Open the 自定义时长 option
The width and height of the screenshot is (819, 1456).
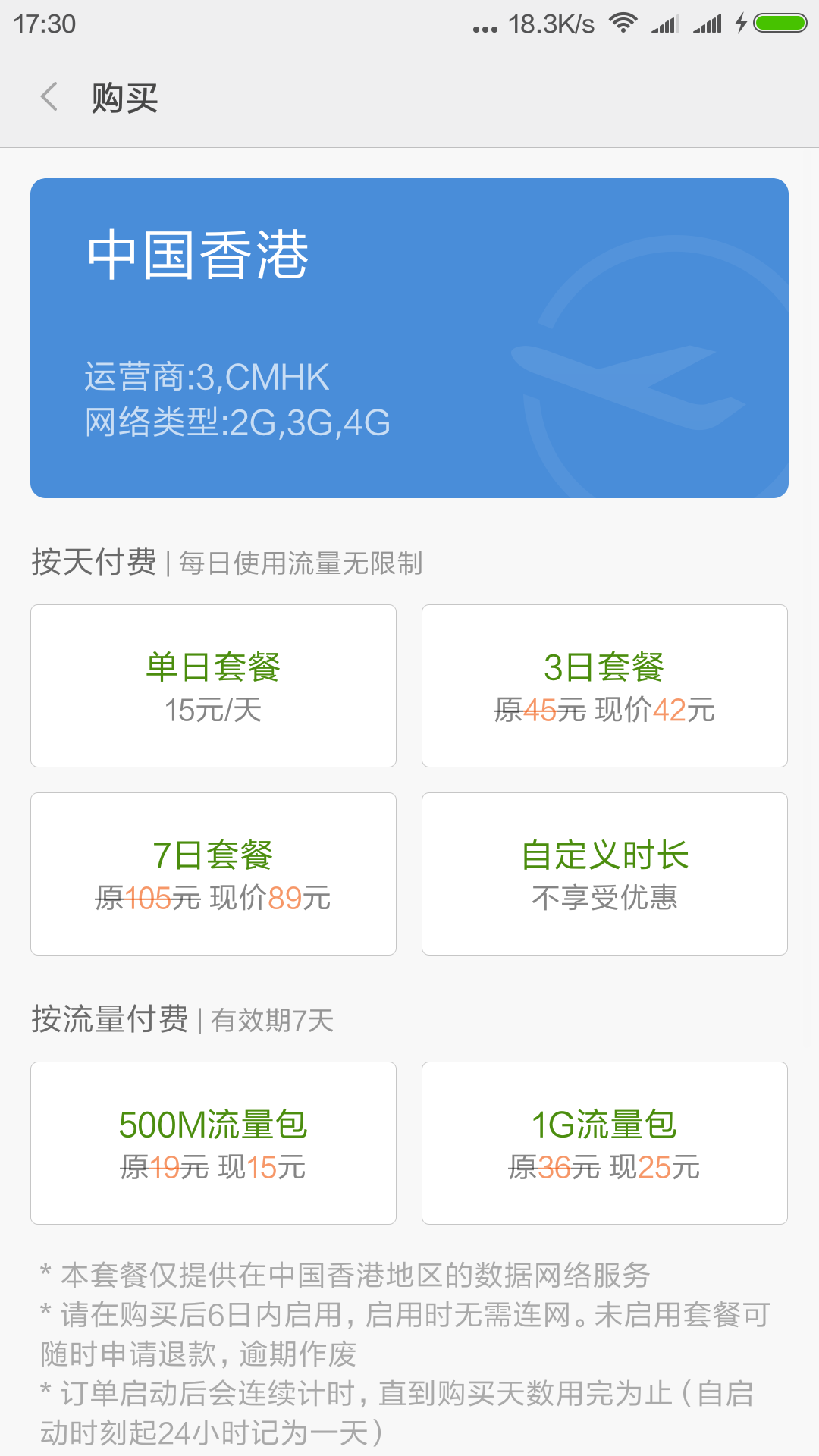(604, 874)
